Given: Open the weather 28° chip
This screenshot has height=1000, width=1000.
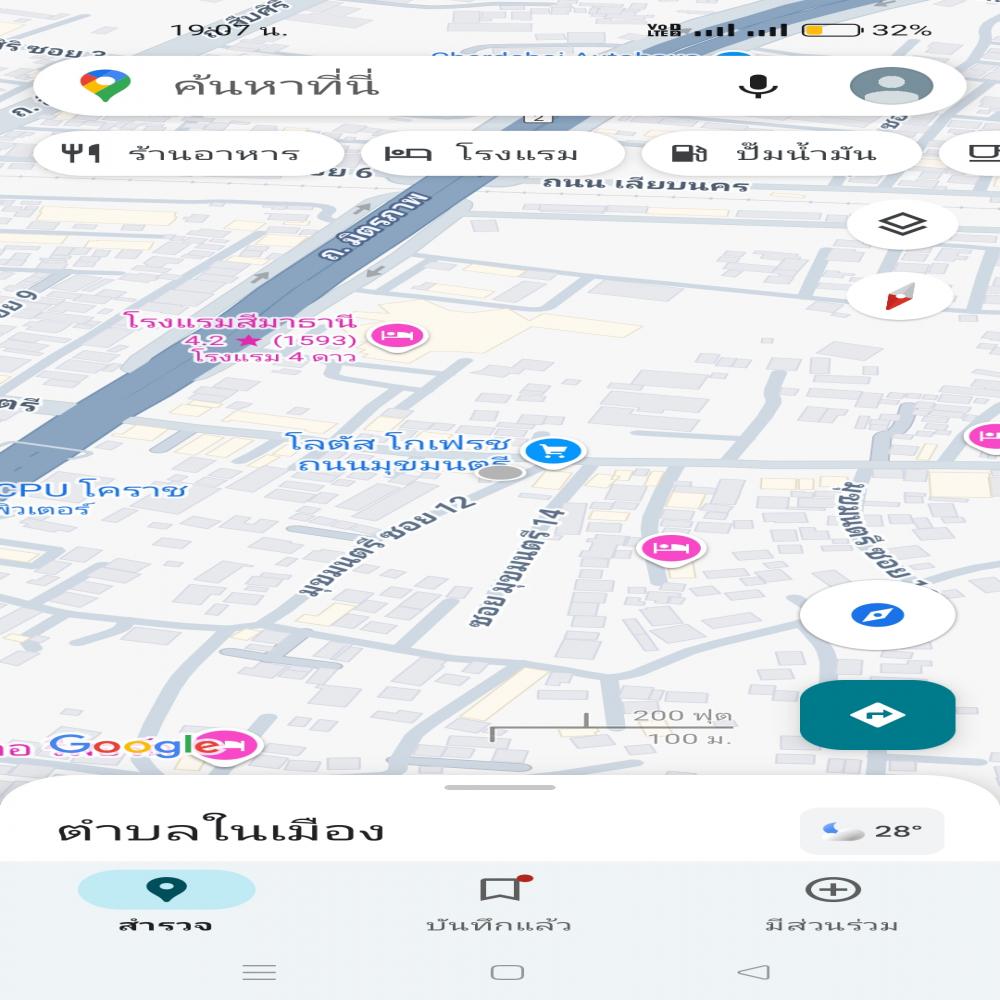Looking at the screenshot, I should [x=872, y=830].
